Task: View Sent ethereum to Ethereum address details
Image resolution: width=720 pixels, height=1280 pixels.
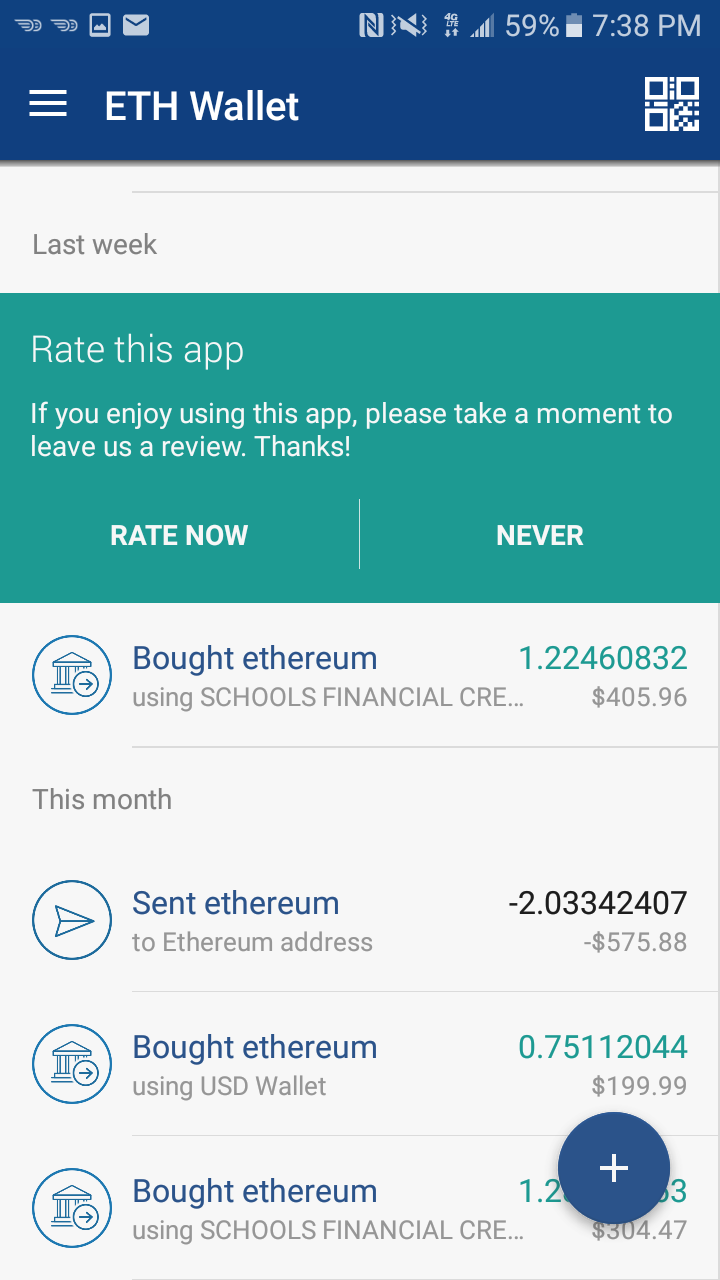Action: pos(360,921)
